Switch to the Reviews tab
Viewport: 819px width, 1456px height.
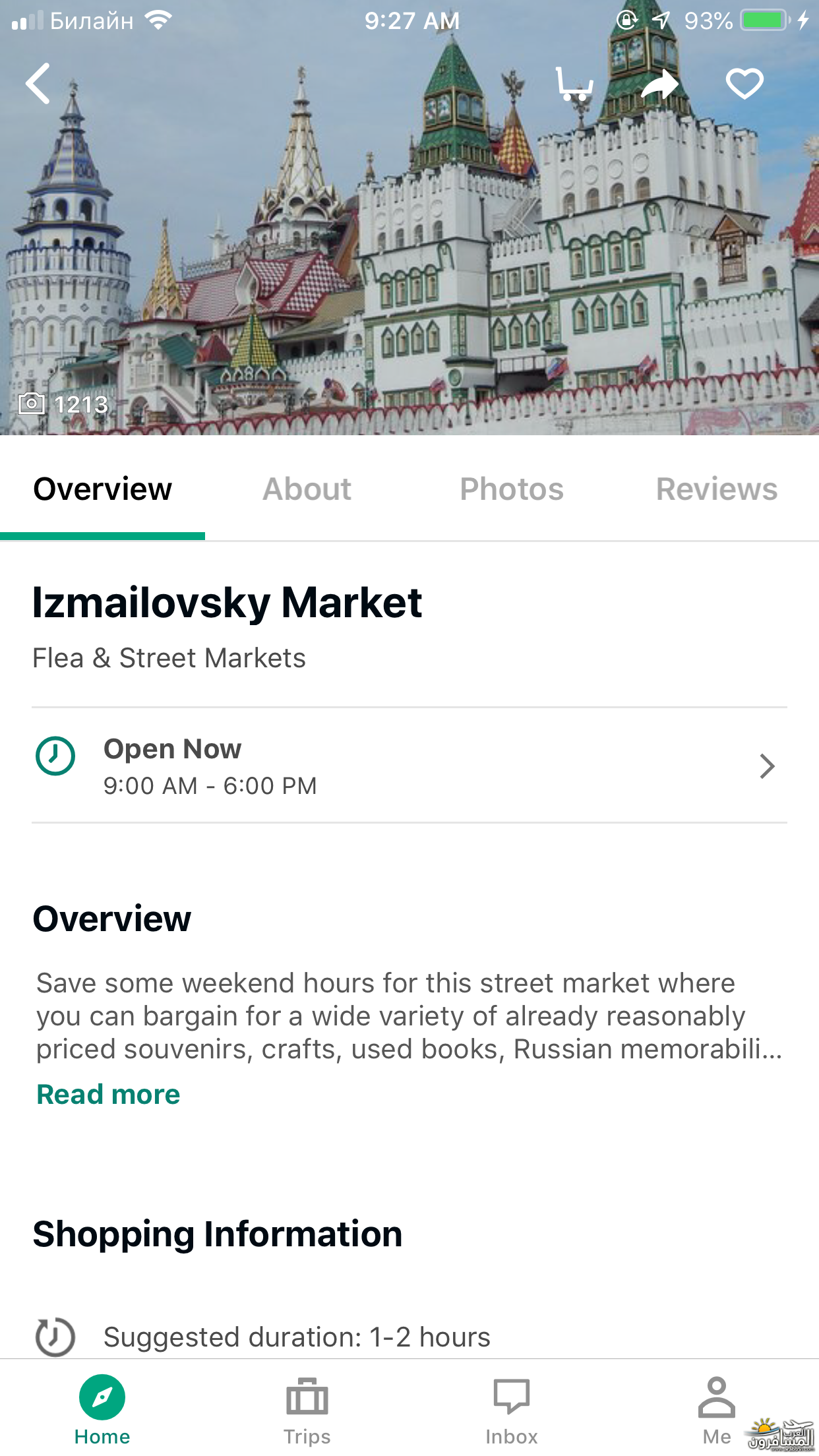click(717, 489)
